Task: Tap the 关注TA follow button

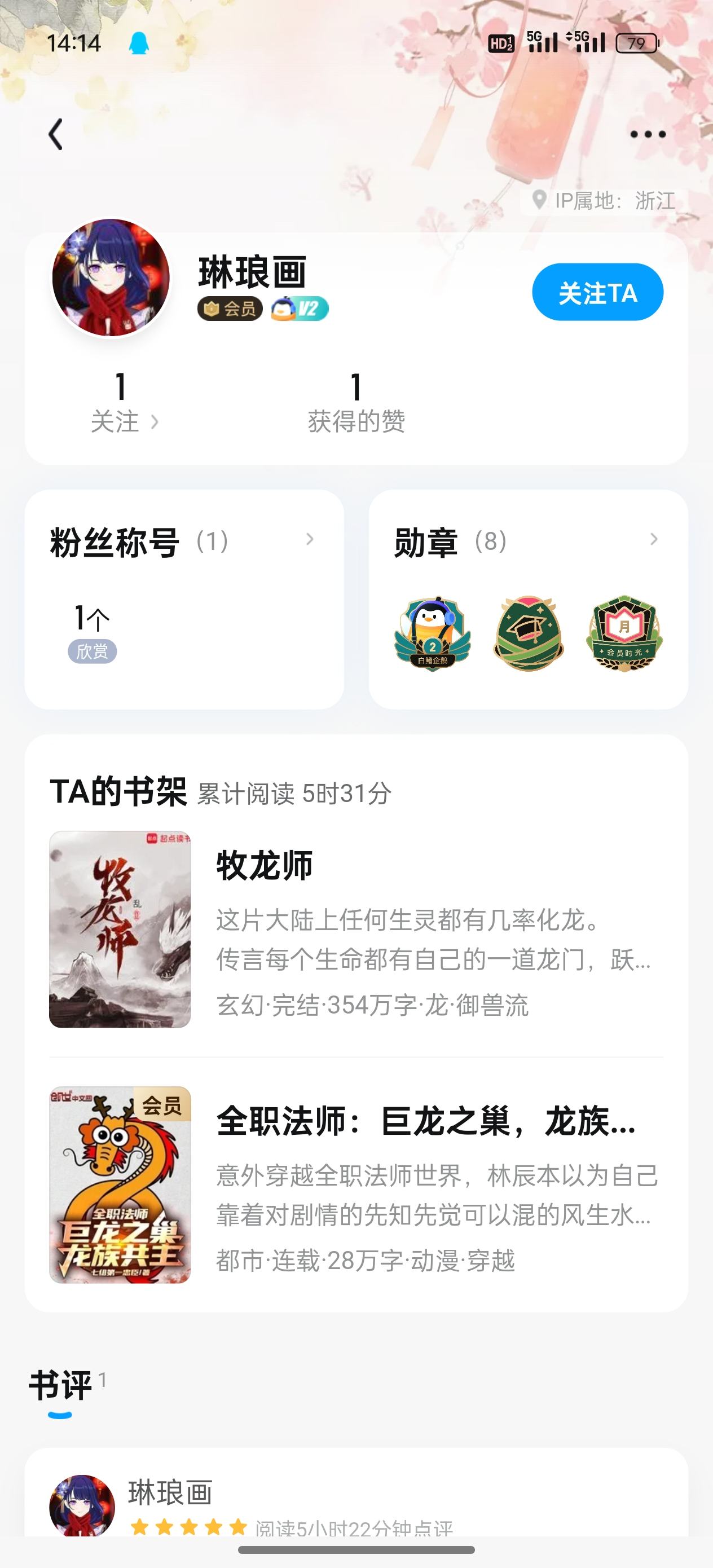Action: click(597, 292)
